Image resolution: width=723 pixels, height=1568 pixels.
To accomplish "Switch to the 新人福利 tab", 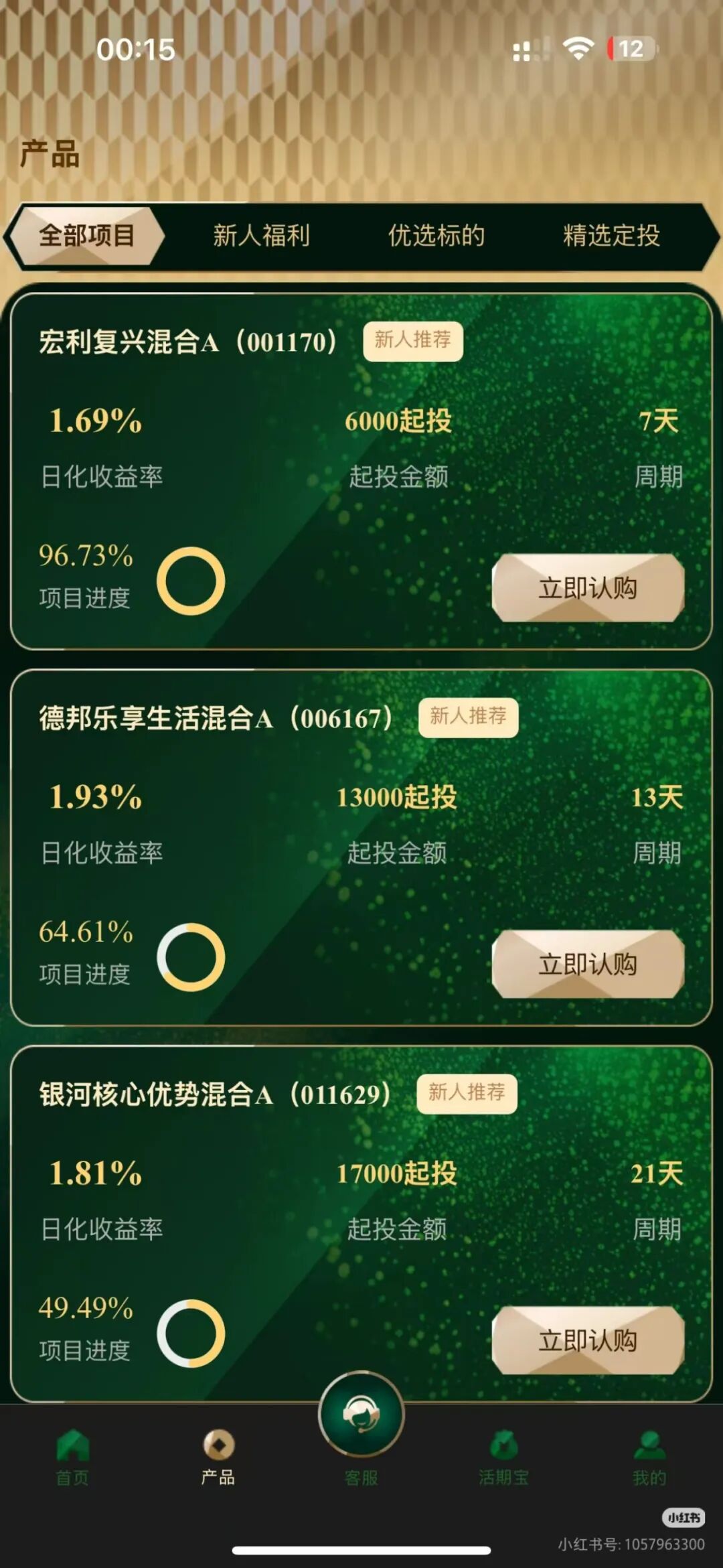I will (261, 236).
